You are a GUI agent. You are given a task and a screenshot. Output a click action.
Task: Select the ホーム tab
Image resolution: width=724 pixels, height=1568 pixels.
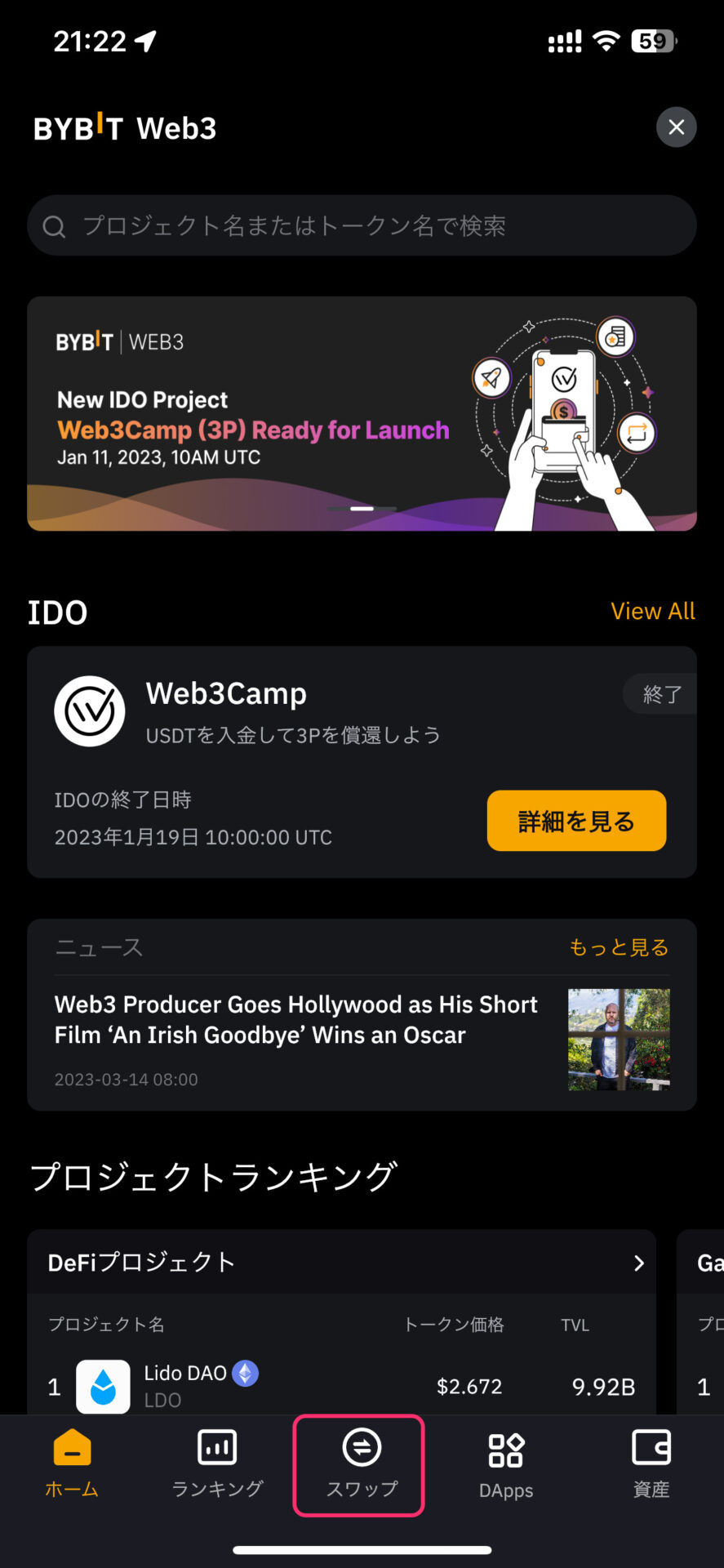[72, 1465]
